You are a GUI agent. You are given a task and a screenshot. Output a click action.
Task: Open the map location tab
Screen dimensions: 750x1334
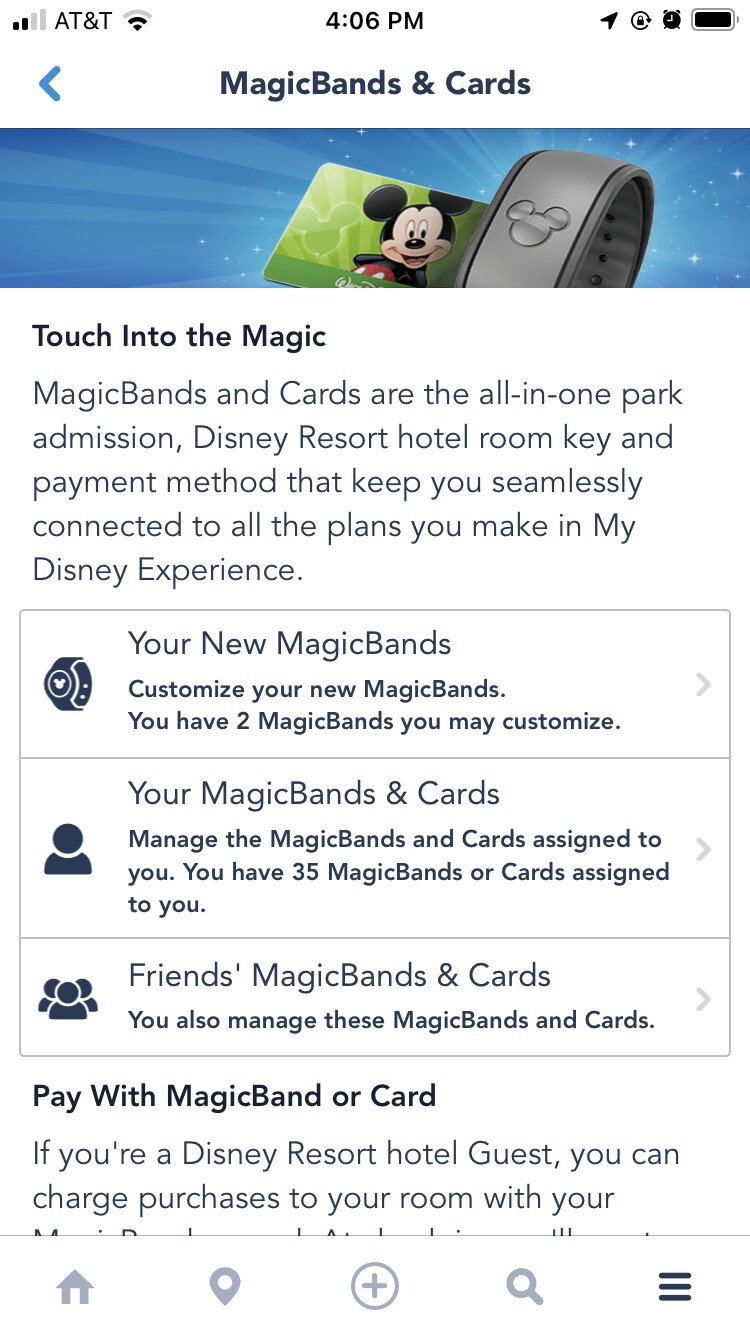(x=225, y=1288)
